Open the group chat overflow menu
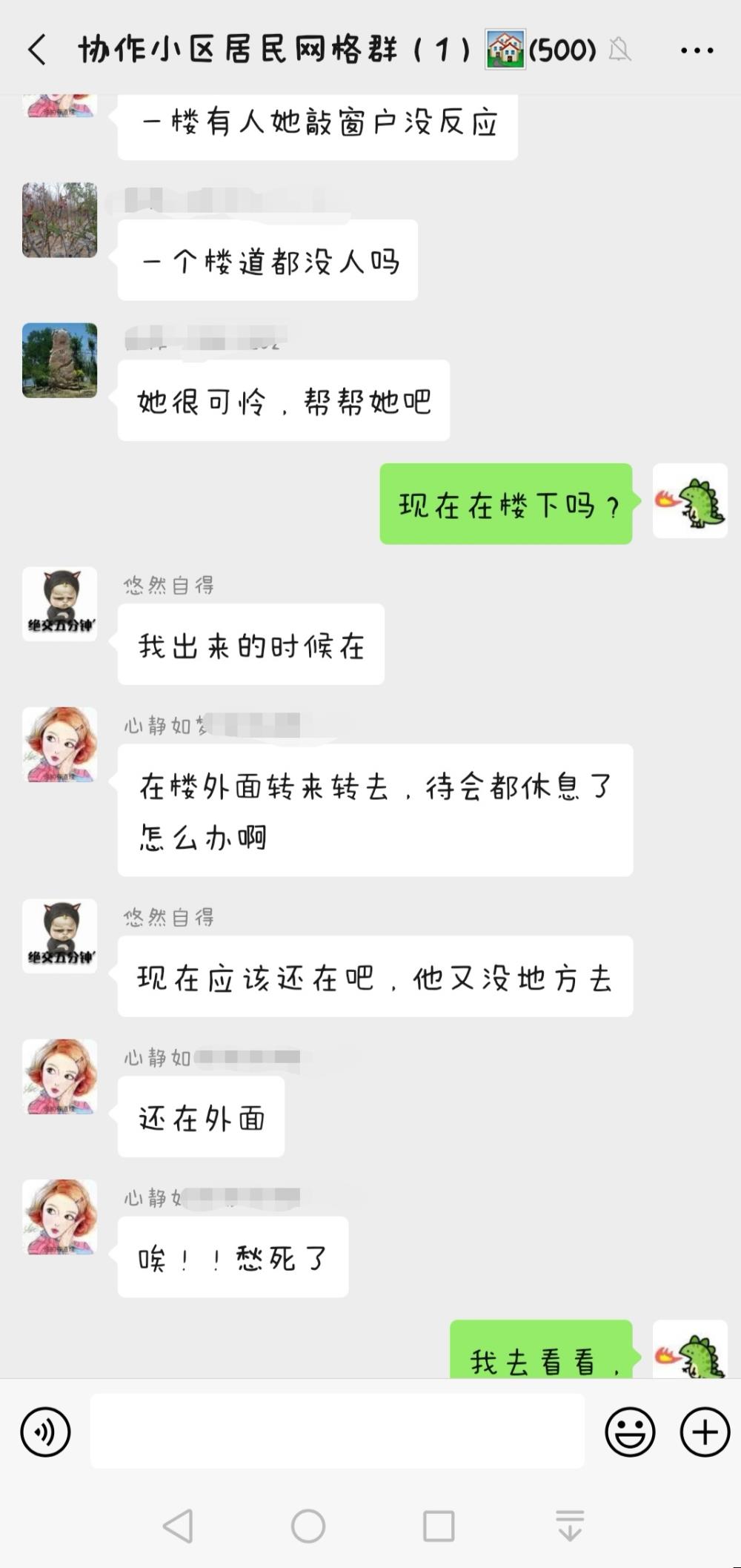741x1568 pixels. [x=697, y=50]
